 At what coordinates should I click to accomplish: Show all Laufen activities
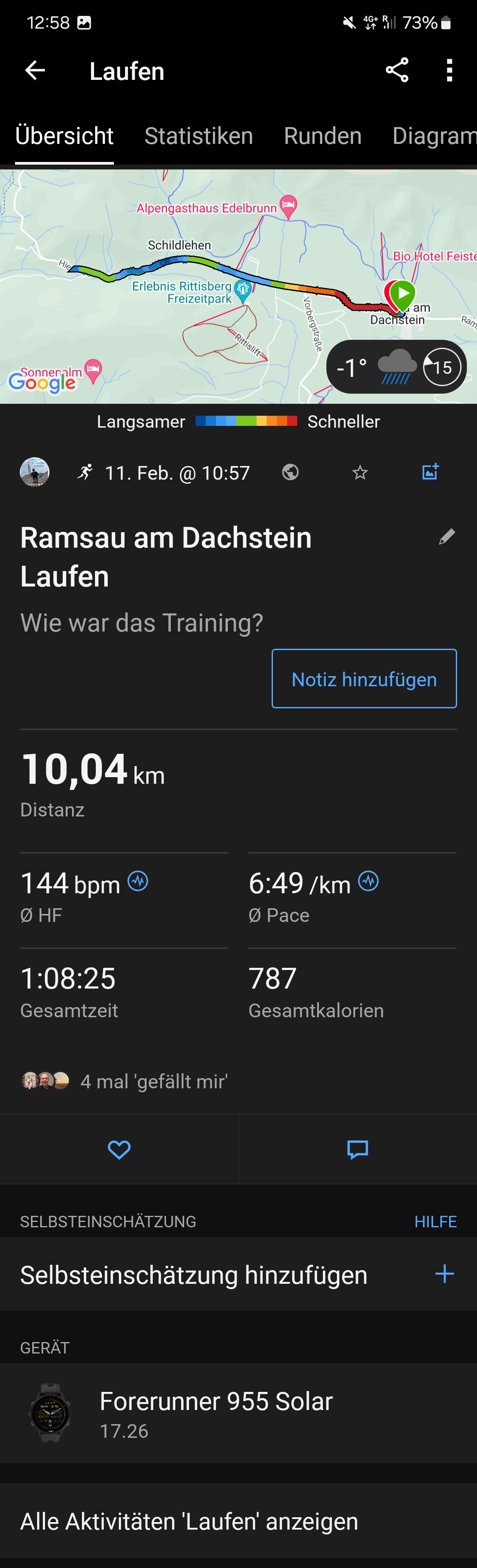pyautogui.click(x=189, y=1521)
